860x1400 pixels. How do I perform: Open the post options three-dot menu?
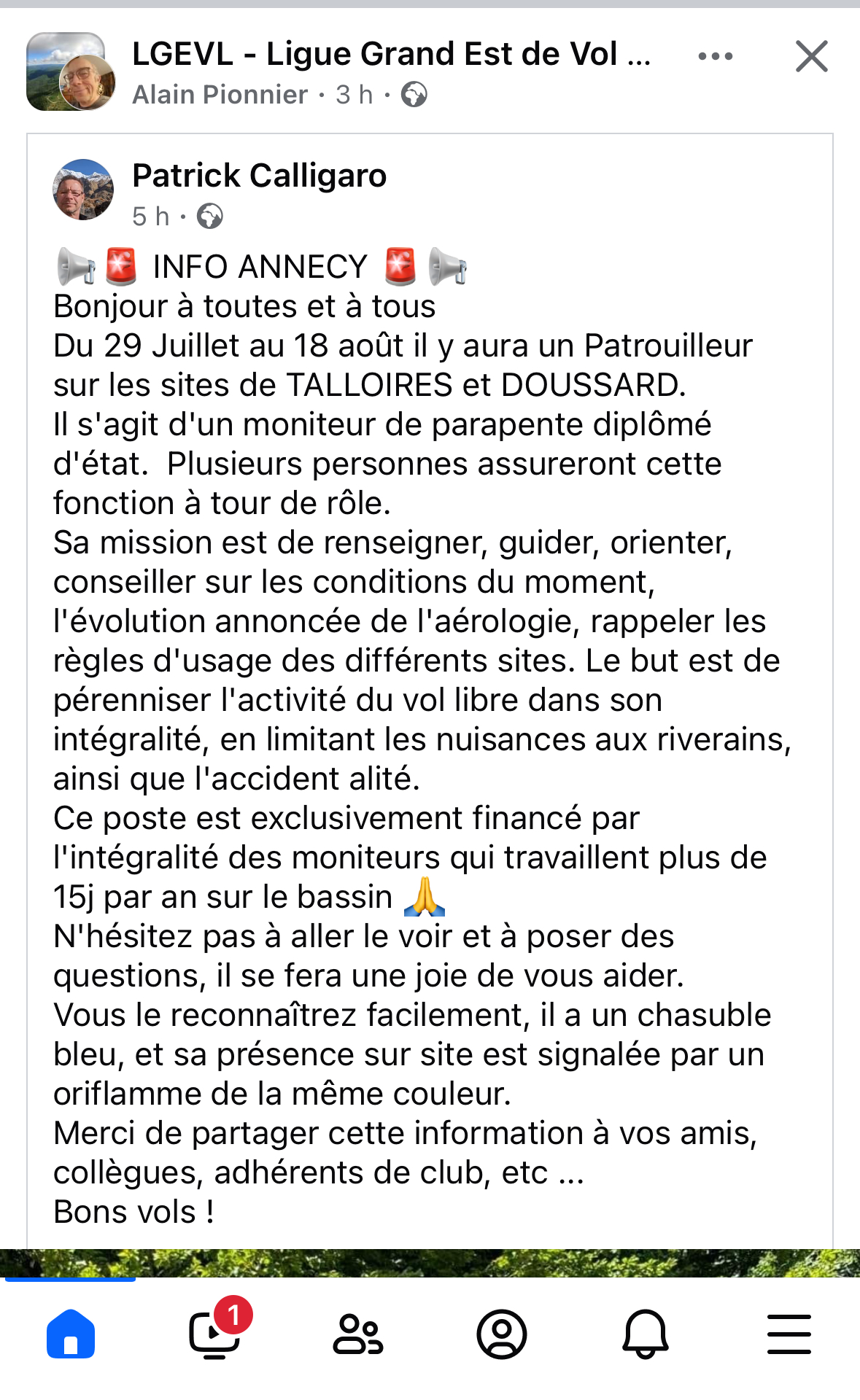(x=715, y=56)
